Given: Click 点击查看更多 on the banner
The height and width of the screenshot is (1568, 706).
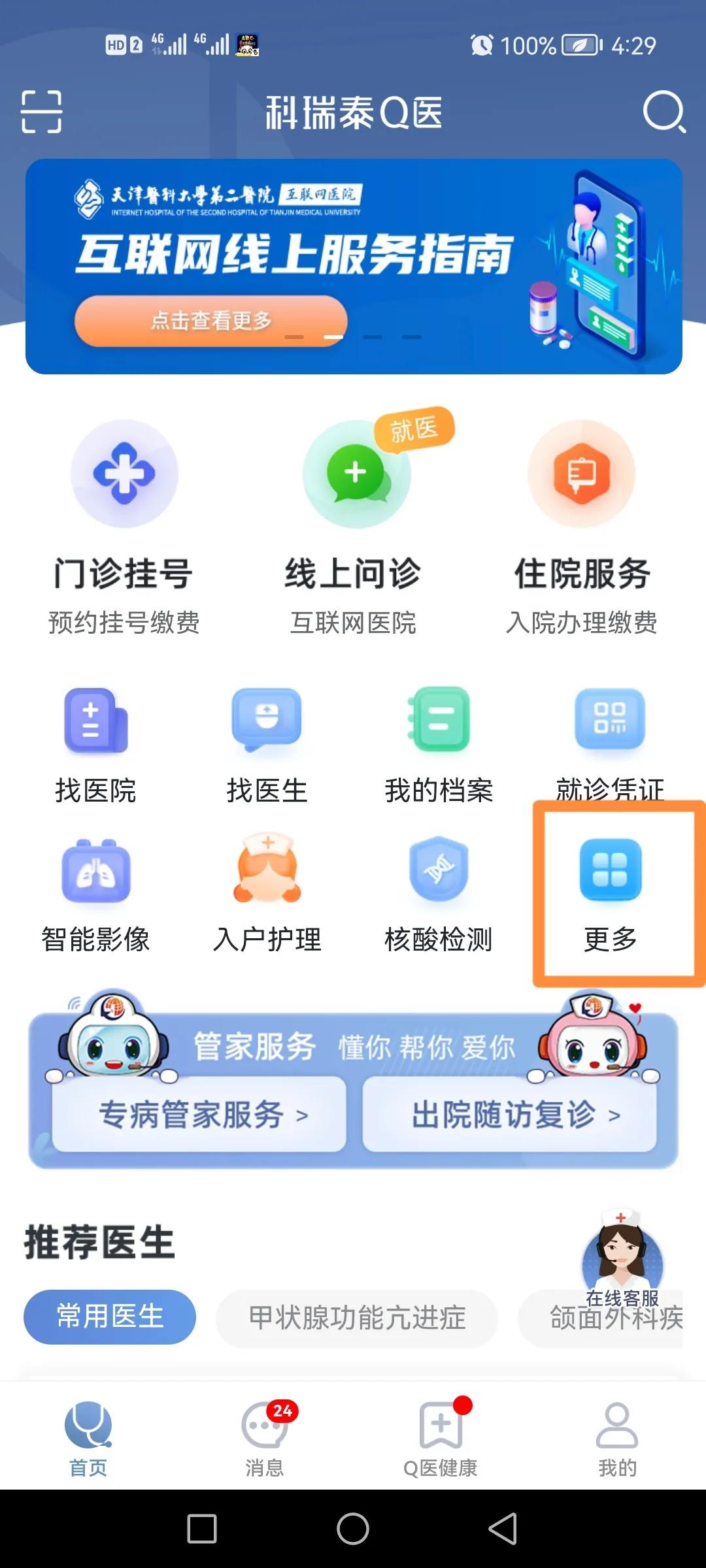Looking at the screenshot, I should [x=211, y=320].
